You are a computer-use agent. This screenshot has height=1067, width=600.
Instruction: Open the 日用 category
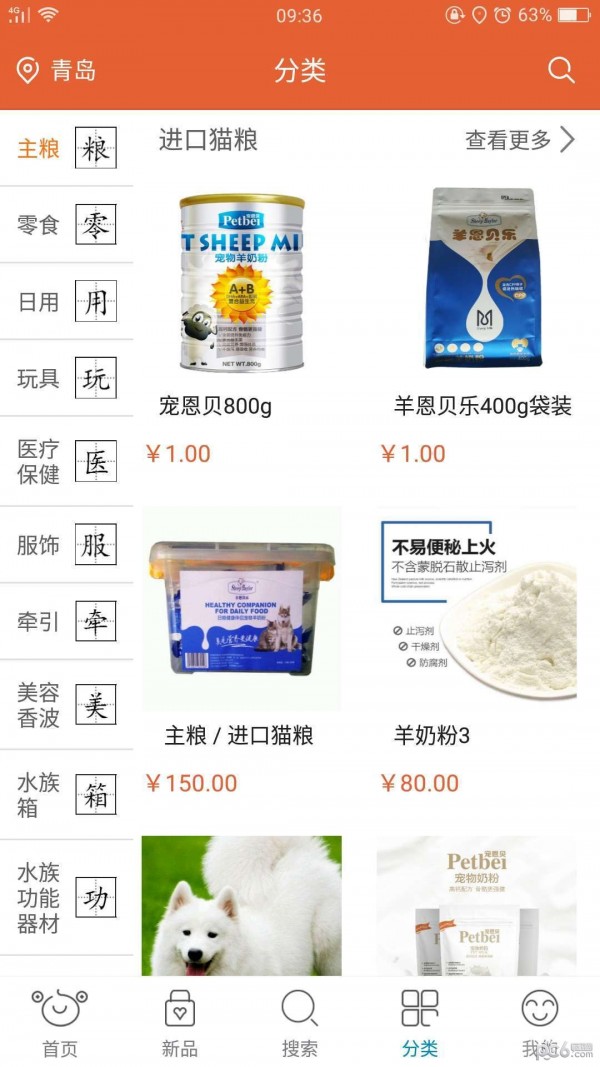click(66, 302)
